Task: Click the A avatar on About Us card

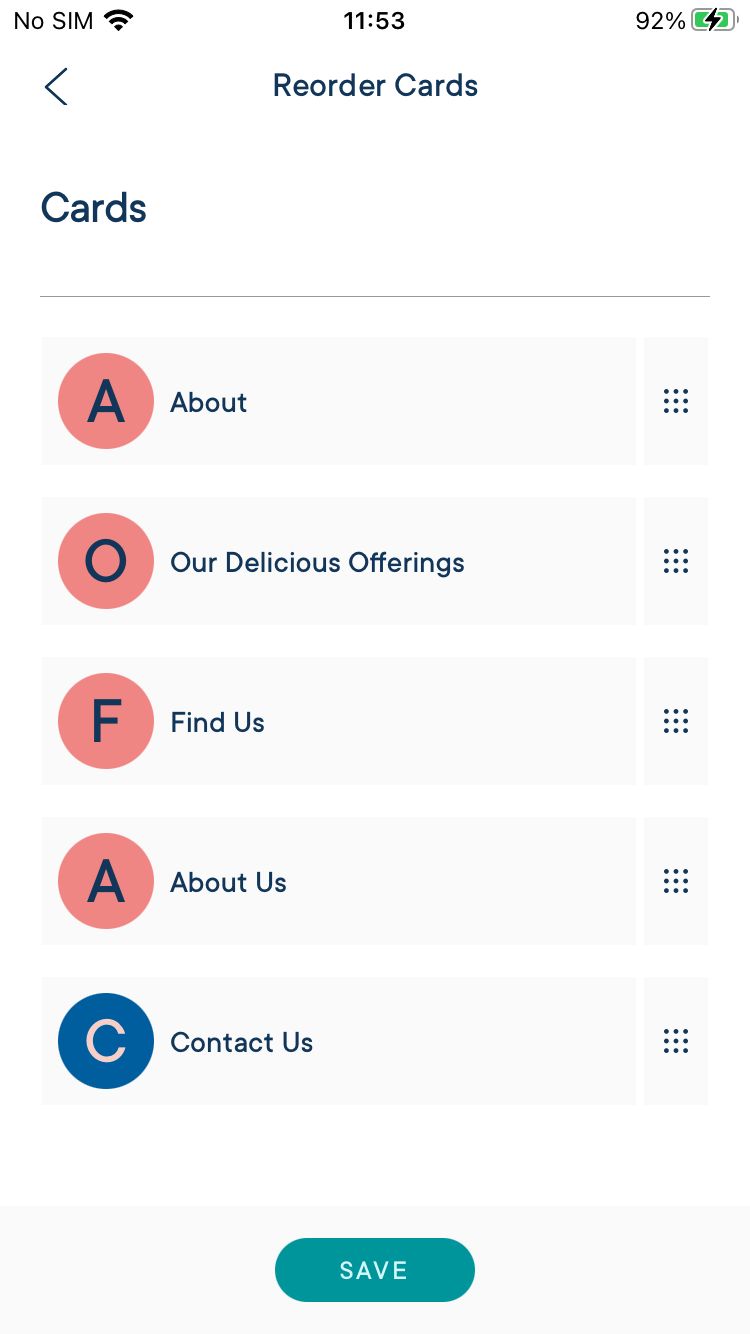Action: click(x=106, y=881)
